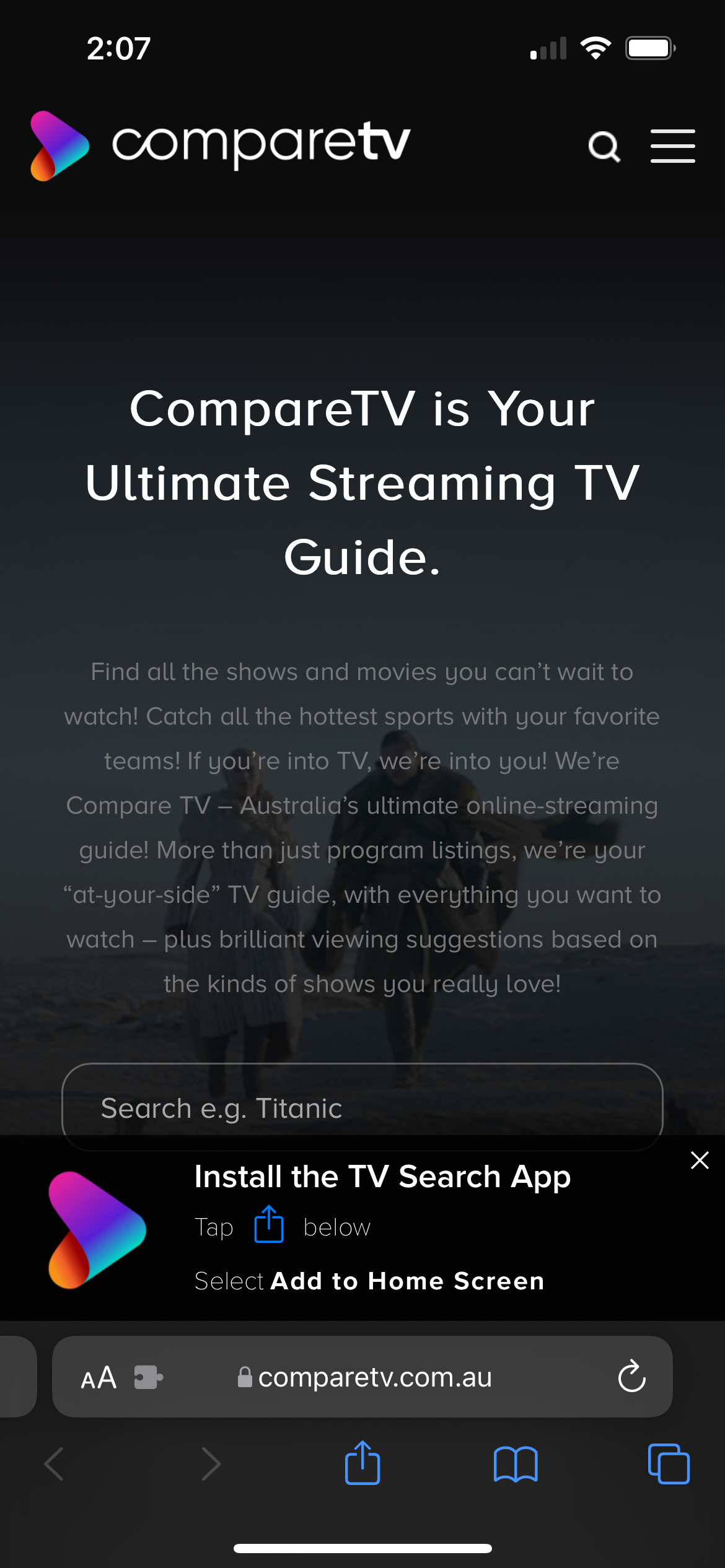Share the page from Safari toolbar
Viewport: 725px width, 1568px height.
362,1464
